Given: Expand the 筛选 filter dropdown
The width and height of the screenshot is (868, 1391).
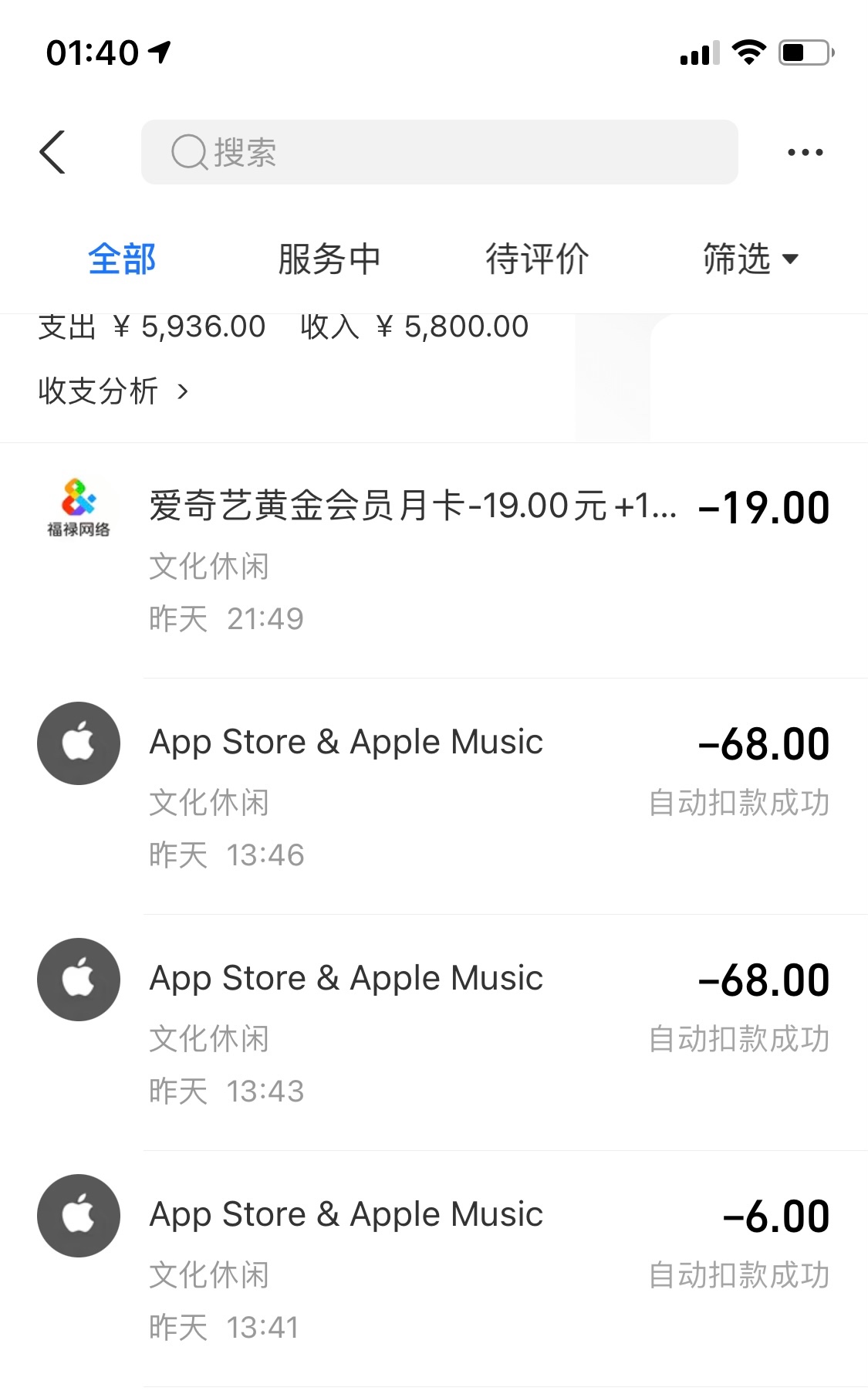Looking at the screenshot, I should 750,259.
